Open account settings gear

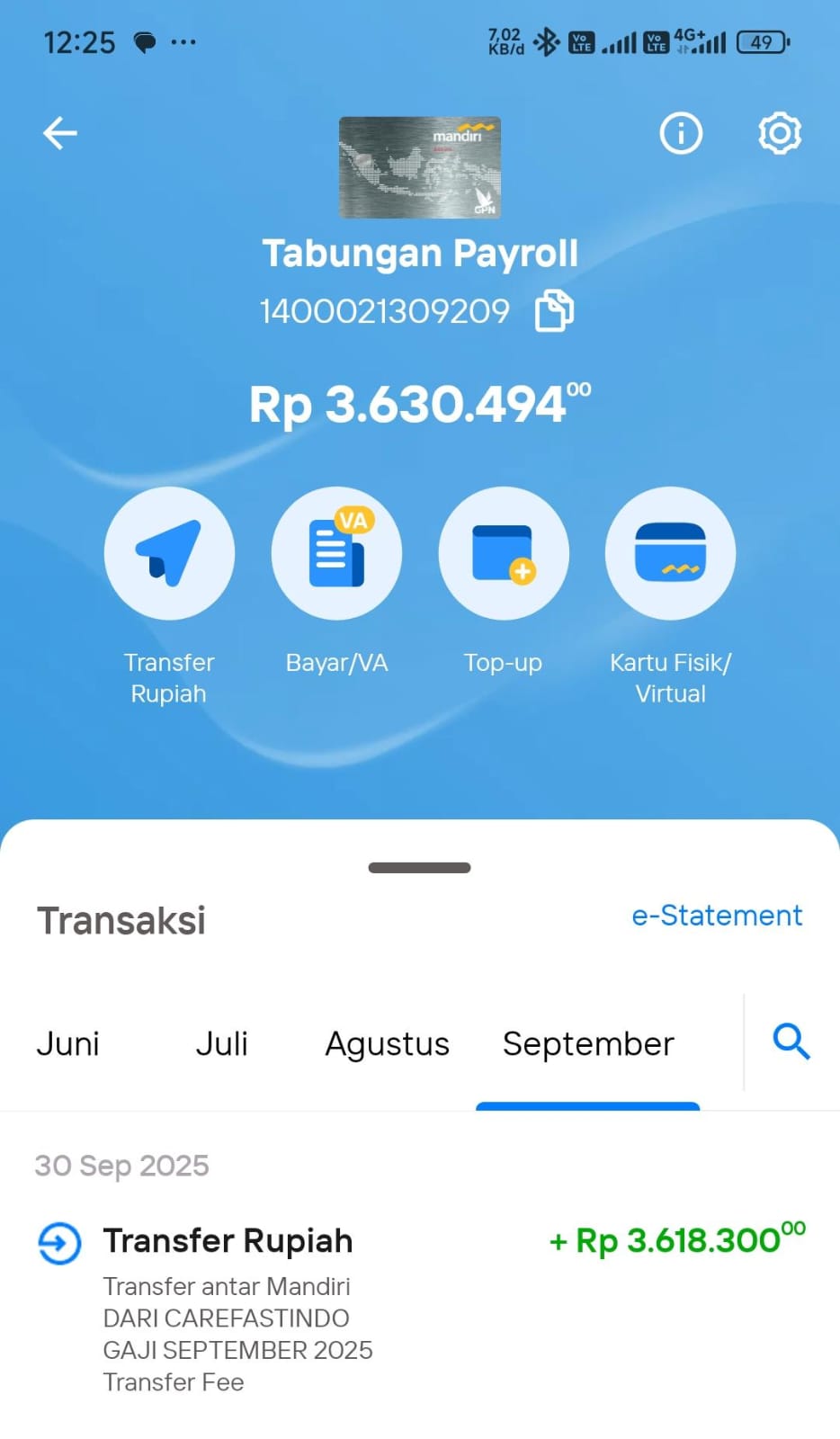coord(779,134)
